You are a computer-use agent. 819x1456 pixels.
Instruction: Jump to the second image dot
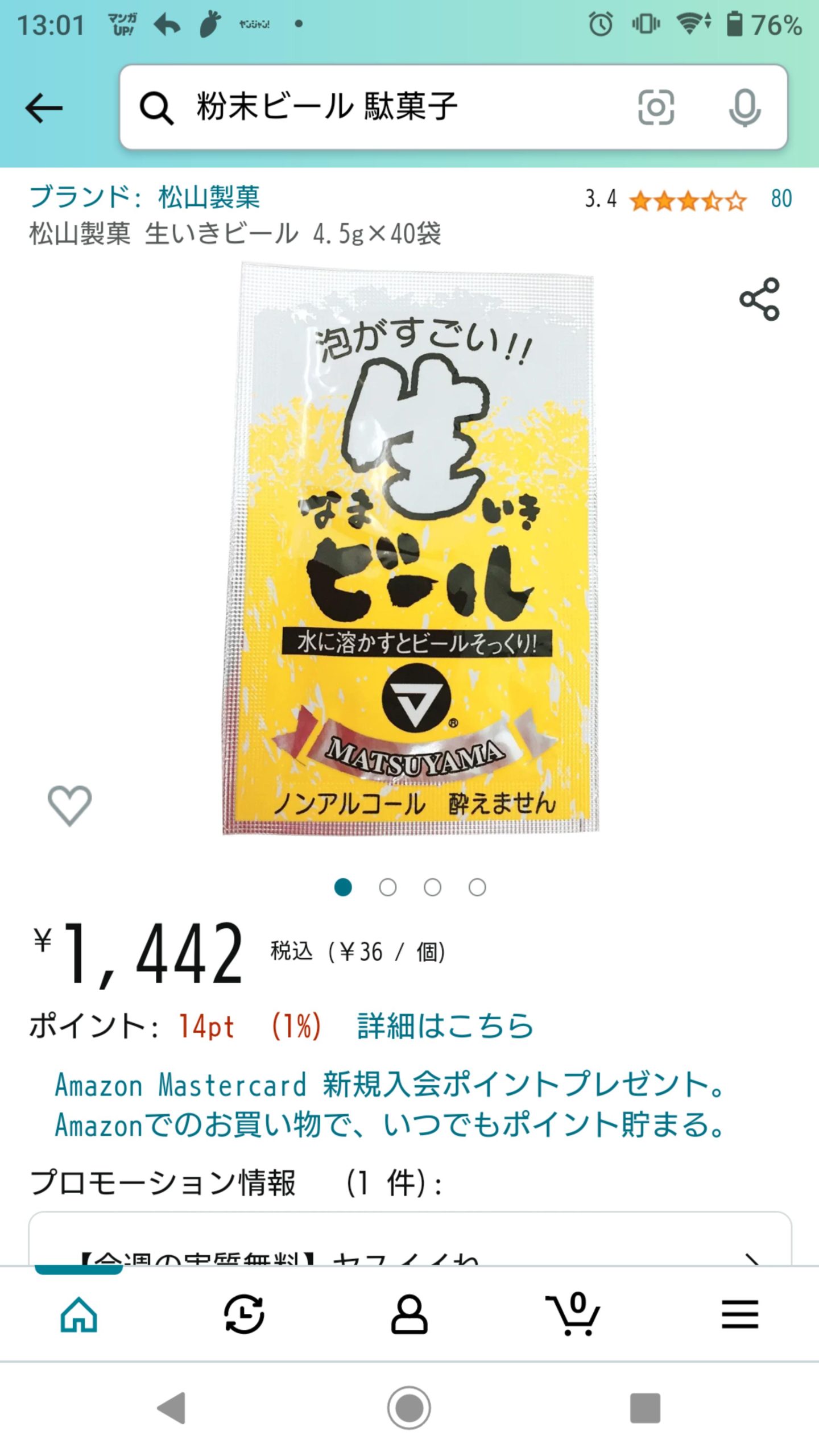coord(387,887)
